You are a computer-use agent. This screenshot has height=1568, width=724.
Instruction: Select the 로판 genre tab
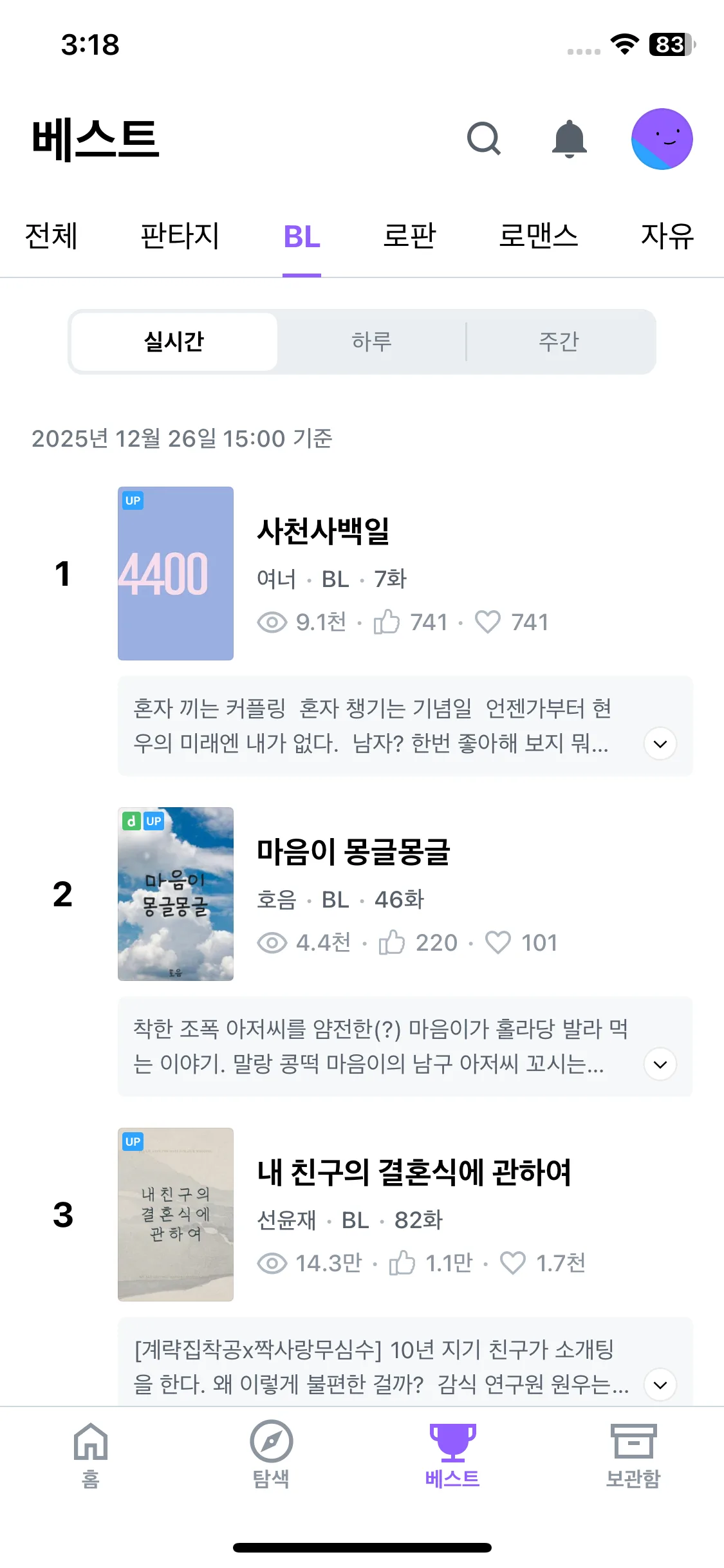pos(410,236)
